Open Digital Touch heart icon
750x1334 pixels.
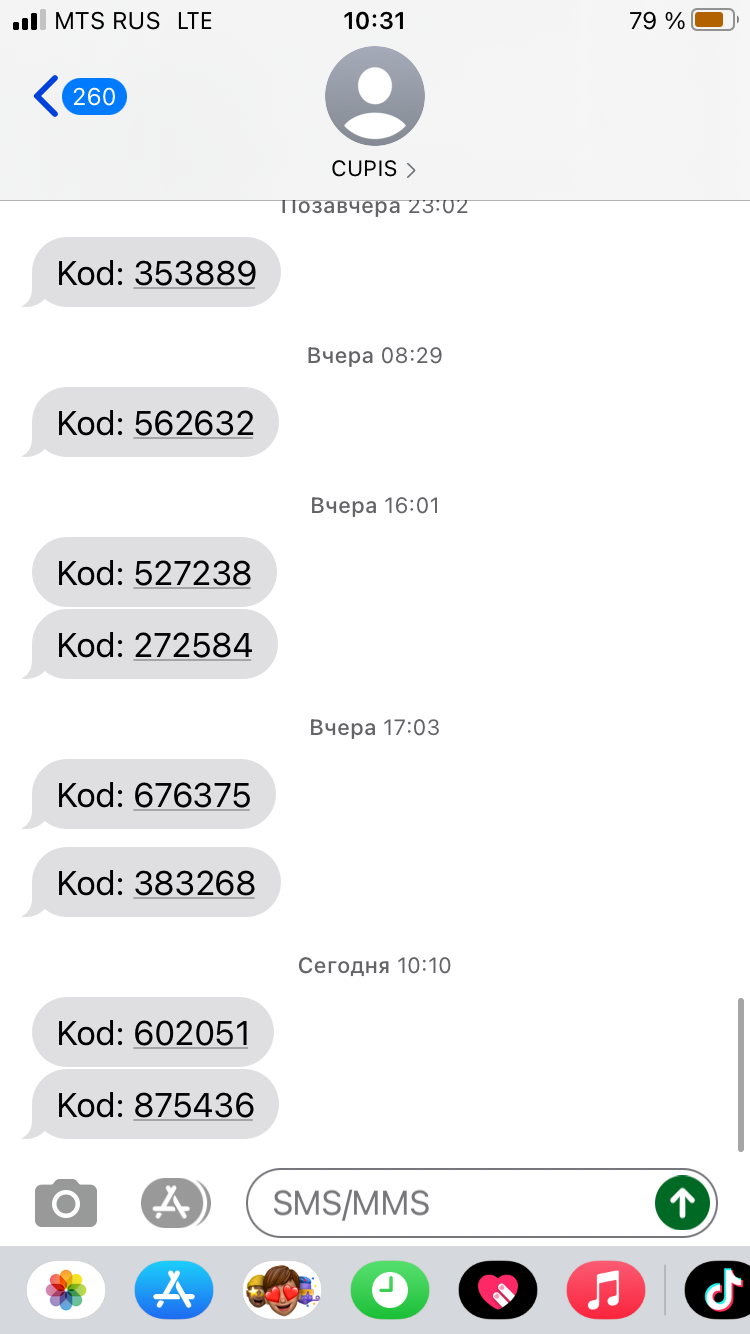(498, 1290)
